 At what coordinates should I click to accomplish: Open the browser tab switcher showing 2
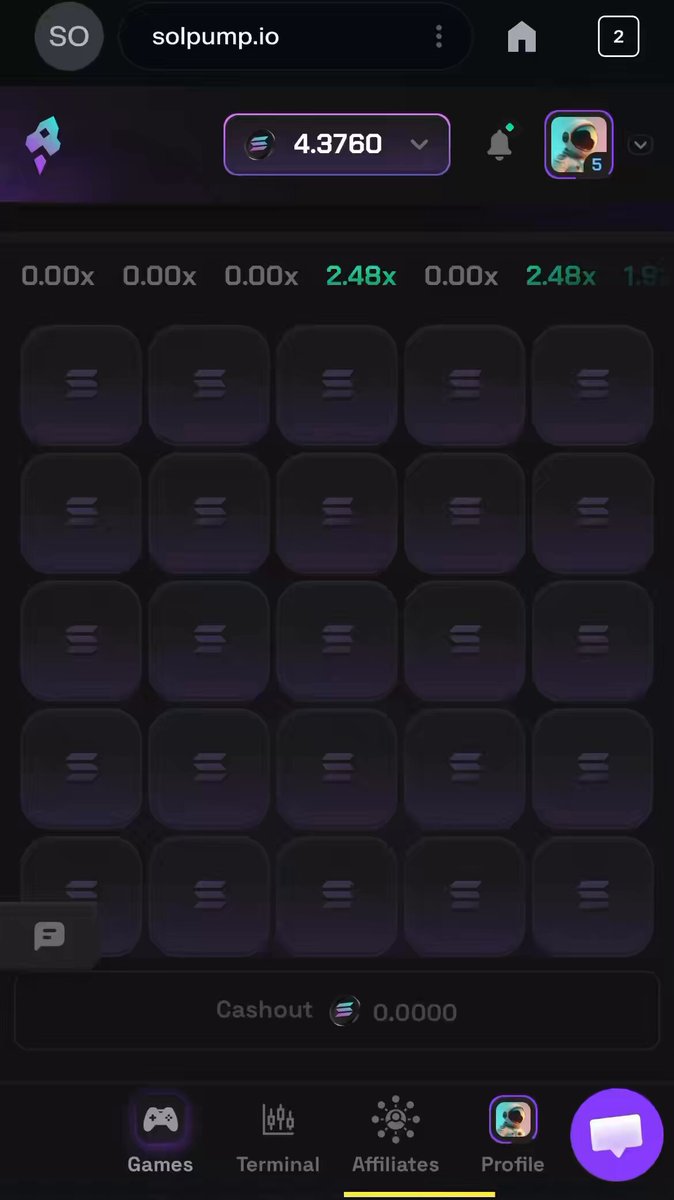pos(618,37)
